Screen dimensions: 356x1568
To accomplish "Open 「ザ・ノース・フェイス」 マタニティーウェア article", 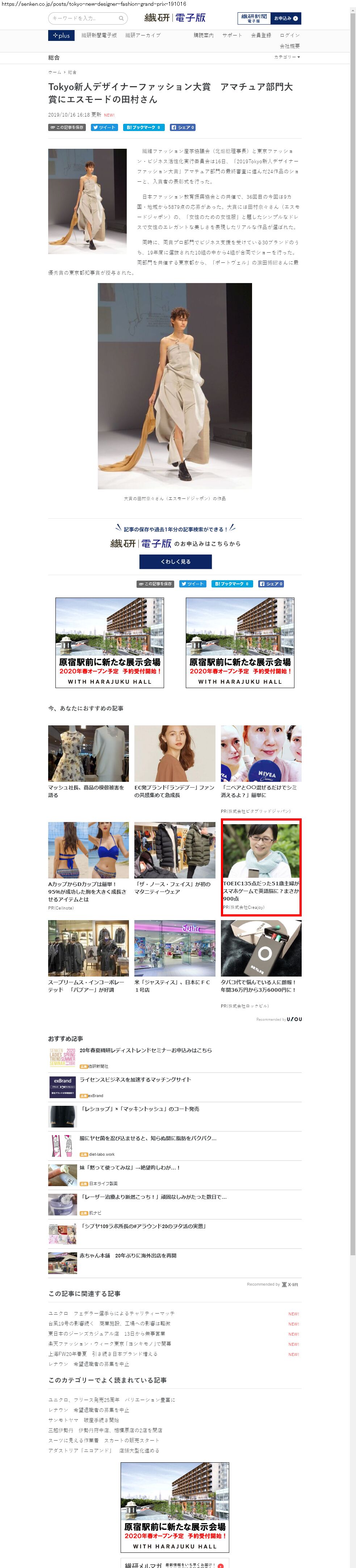I will (x=175, y=858).
